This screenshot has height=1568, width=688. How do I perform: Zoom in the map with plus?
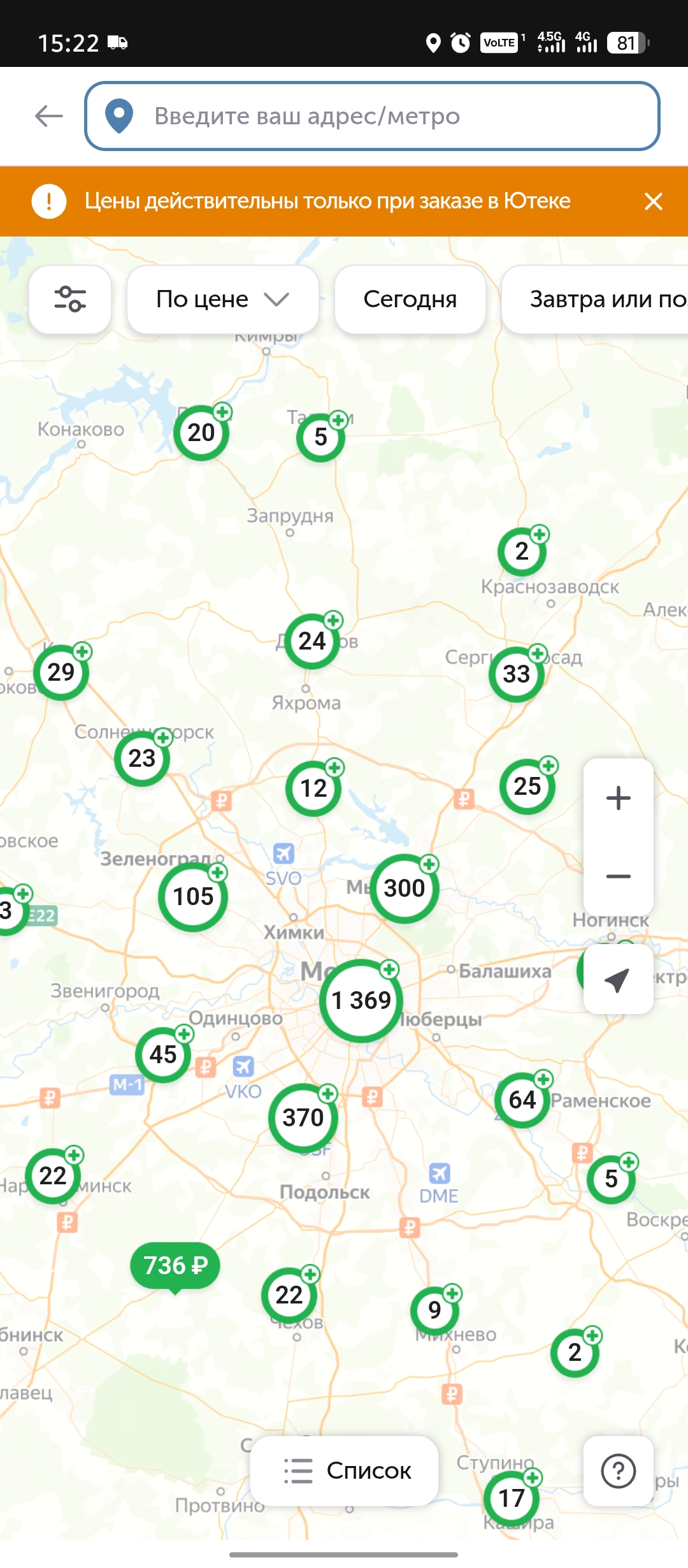(x=618, y=798)
